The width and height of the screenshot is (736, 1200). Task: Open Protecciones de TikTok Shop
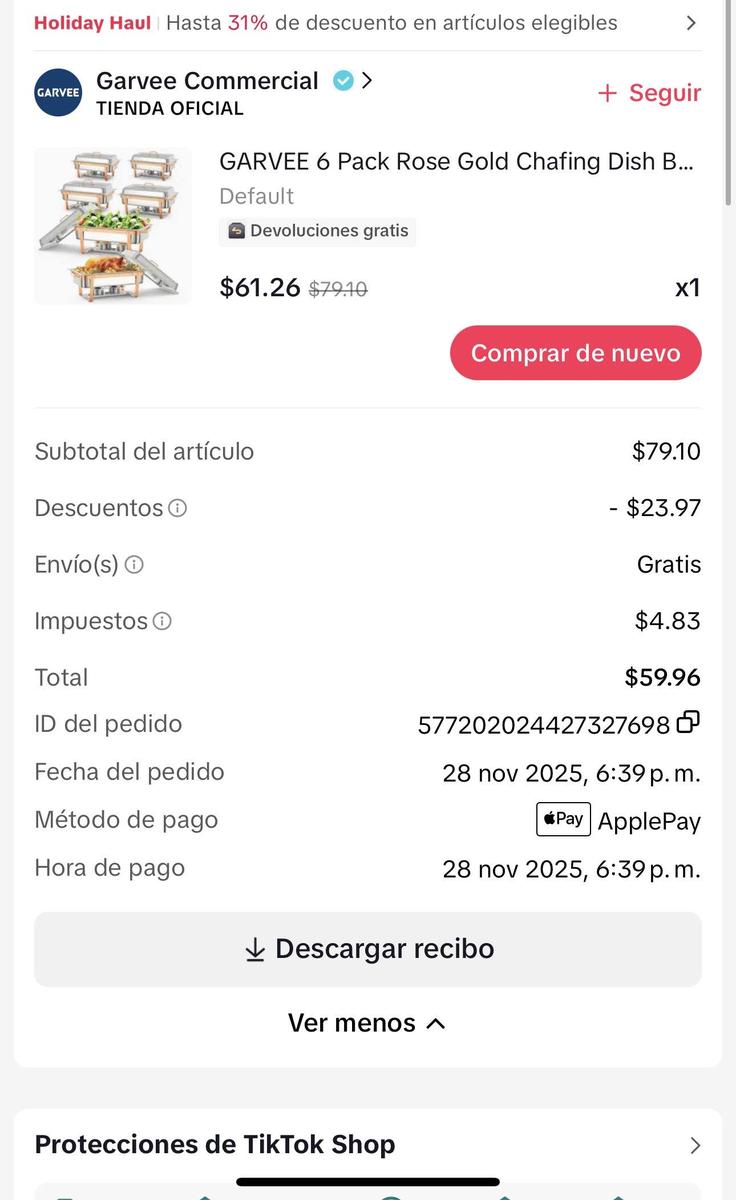point(366,1145)
